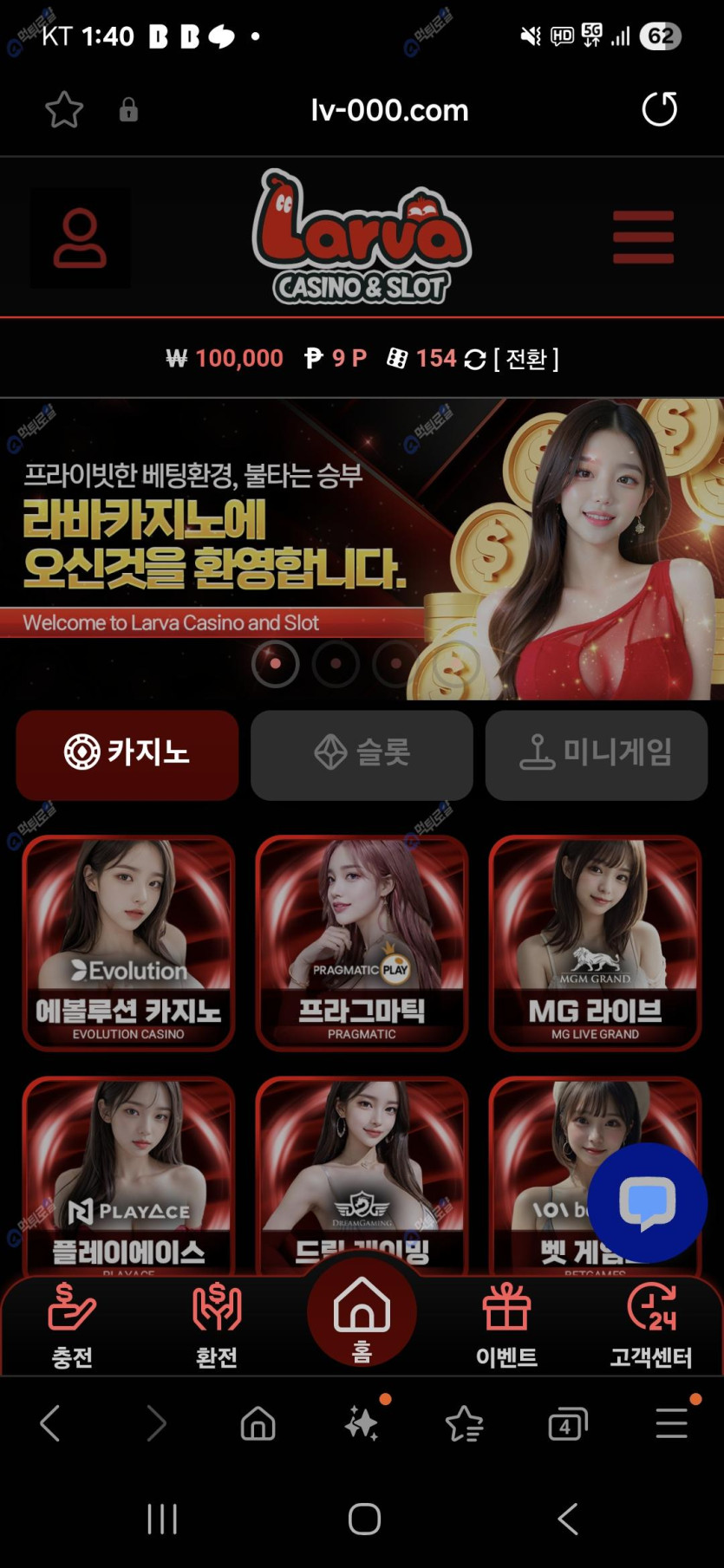The height and width of the screenshot is (1568, 724).
Task: Open the 이벤트 events page
Action: tap(506, 1325)
